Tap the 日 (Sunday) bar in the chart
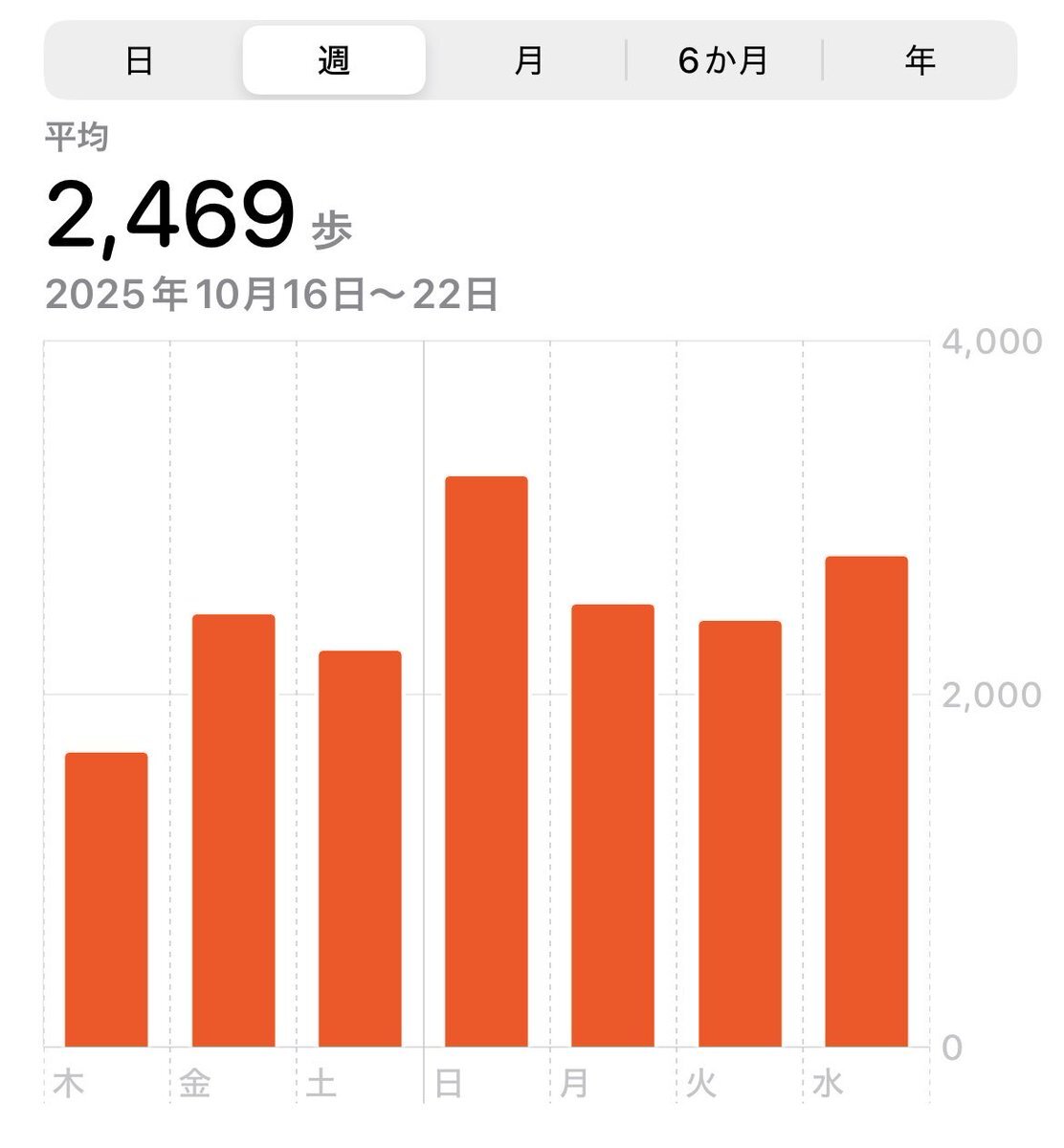This screenshot has width=1064, height=1148. click(486, 761)
